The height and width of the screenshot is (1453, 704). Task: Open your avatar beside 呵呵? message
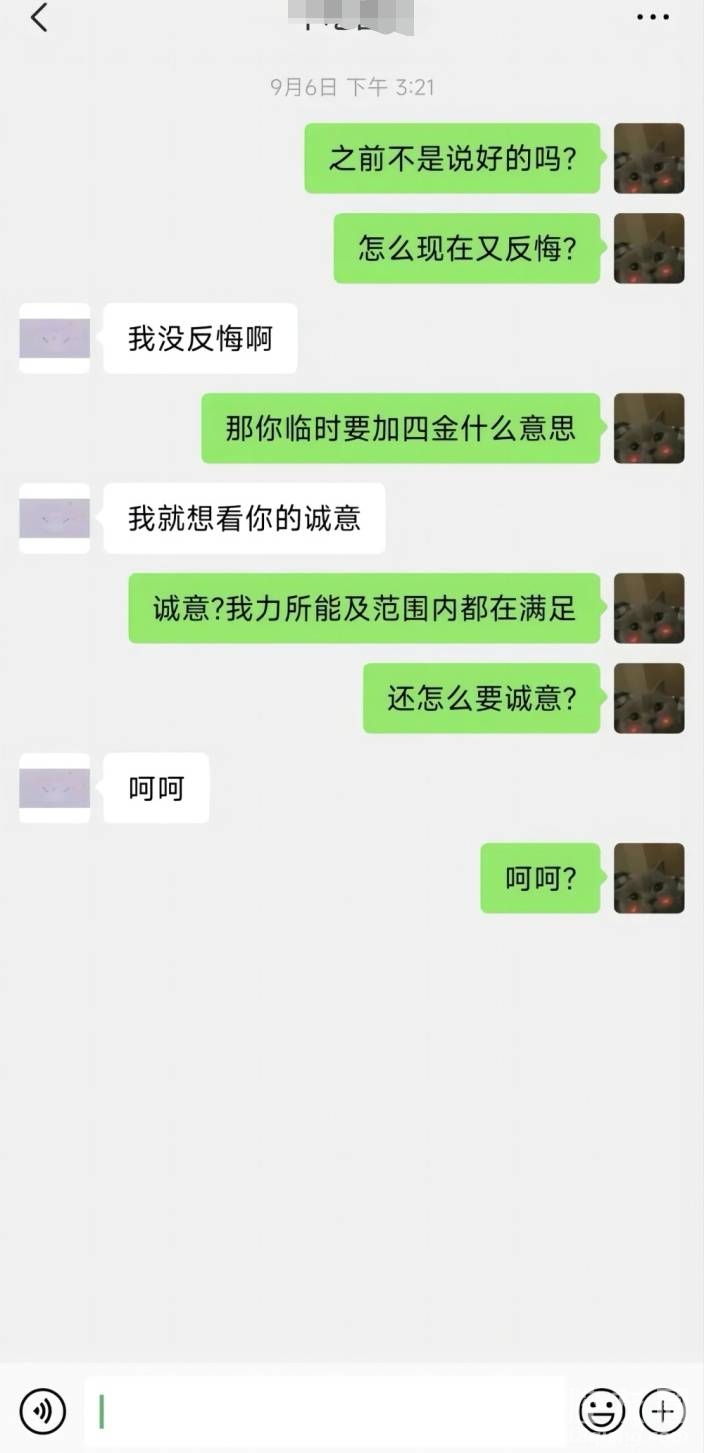[x=649, y=878]
